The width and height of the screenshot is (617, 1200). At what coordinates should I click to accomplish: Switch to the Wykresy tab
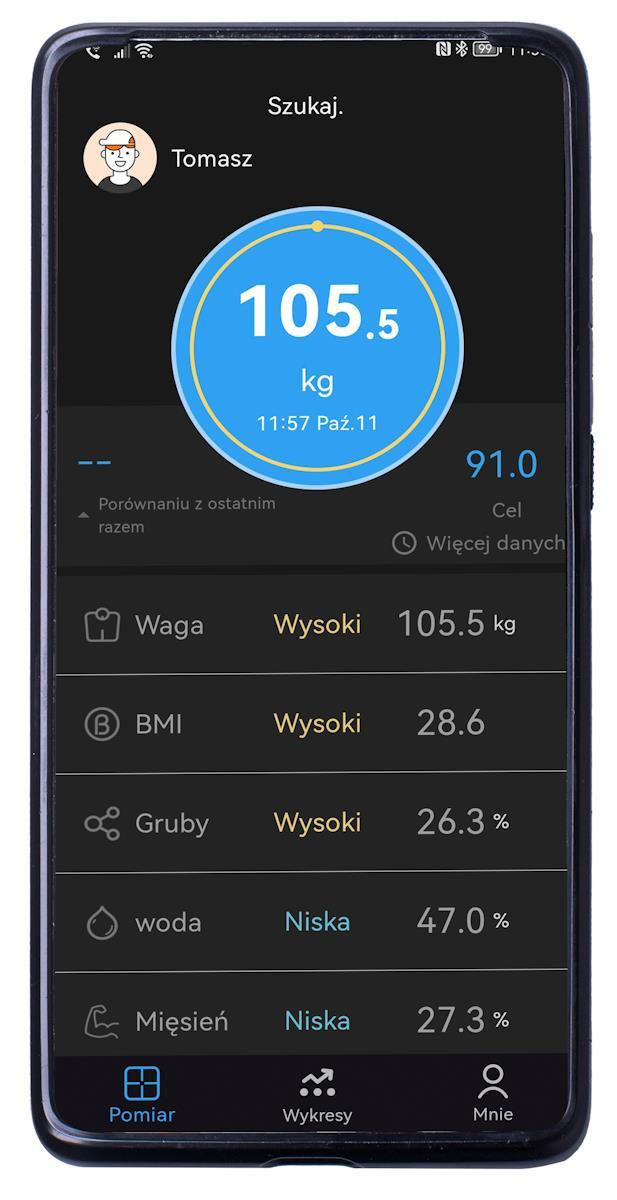coord(317,1095)
